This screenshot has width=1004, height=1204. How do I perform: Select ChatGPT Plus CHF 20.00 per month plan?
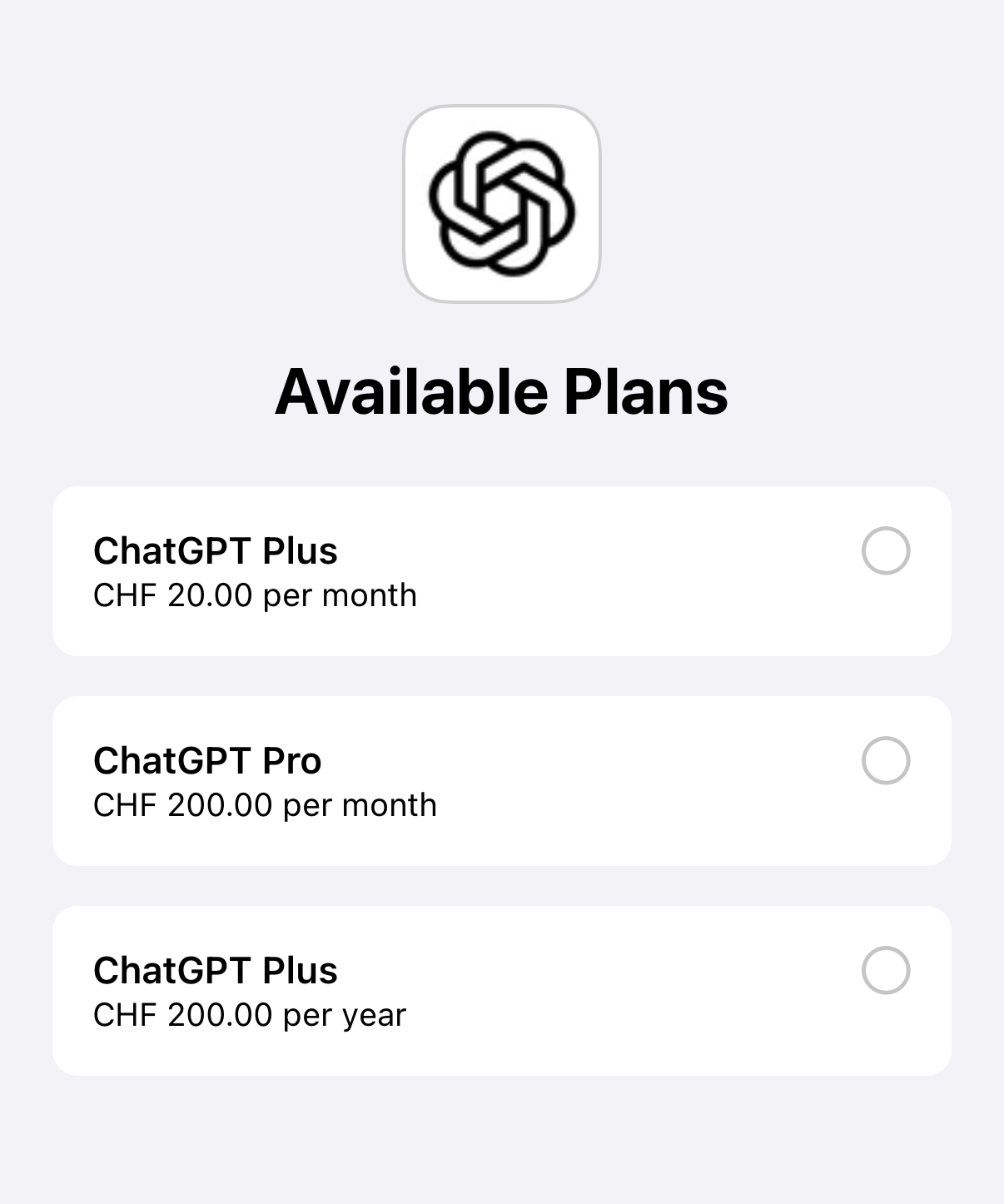885,551
